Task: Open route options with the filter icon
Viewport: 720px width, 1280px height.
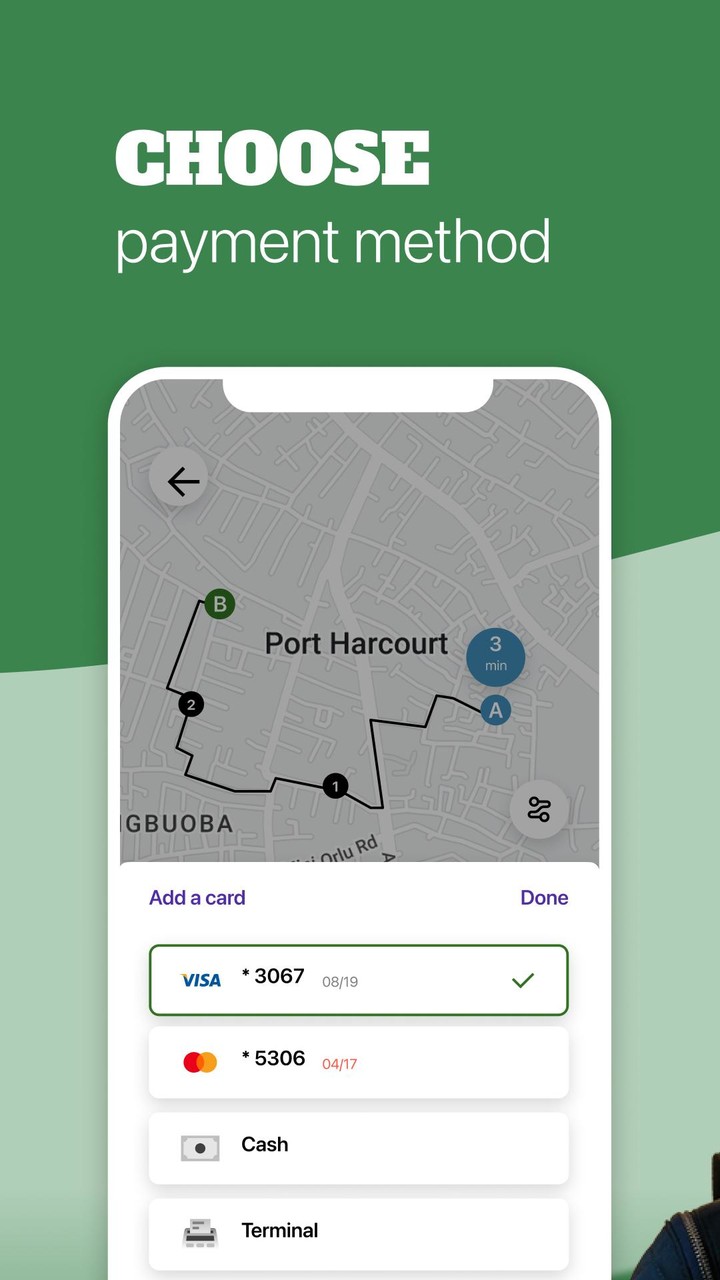Action: [537, 811]
